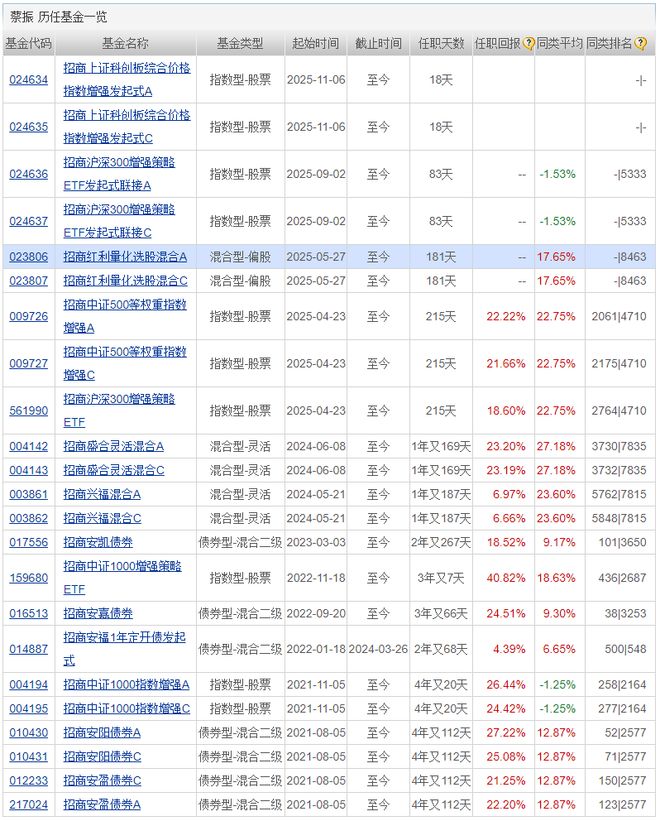660x821 pixels.
Task: Open 招商盛合灵活混合A fund link
Action: pyautogui.click(x=113, y=446)
